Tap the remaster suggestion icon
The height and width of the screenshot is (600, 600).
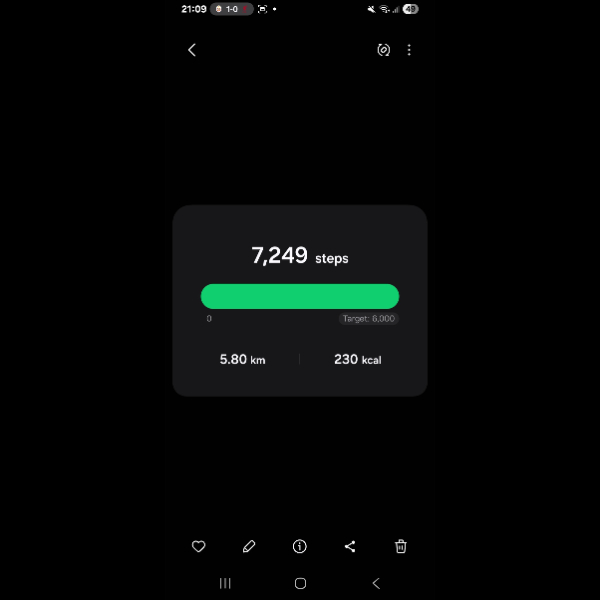point(383,50)
